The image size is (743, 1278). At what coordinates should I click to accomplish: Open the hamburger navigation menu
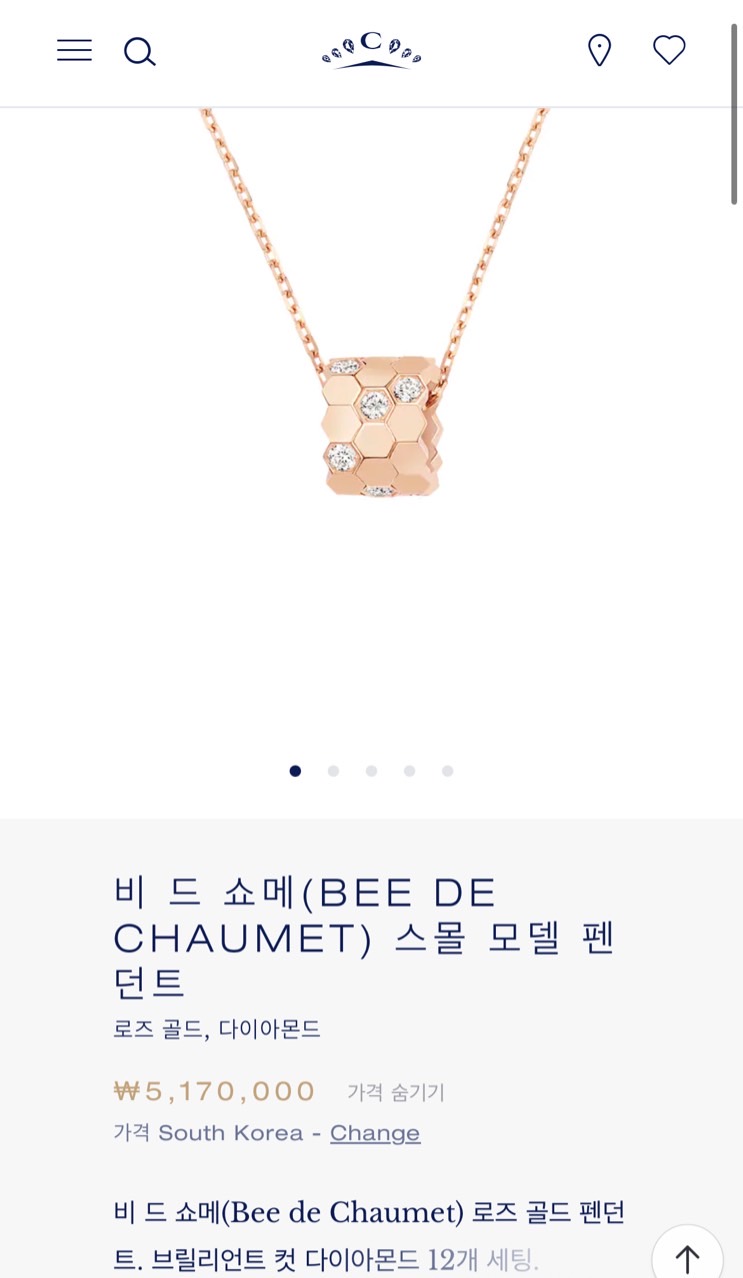74,50
